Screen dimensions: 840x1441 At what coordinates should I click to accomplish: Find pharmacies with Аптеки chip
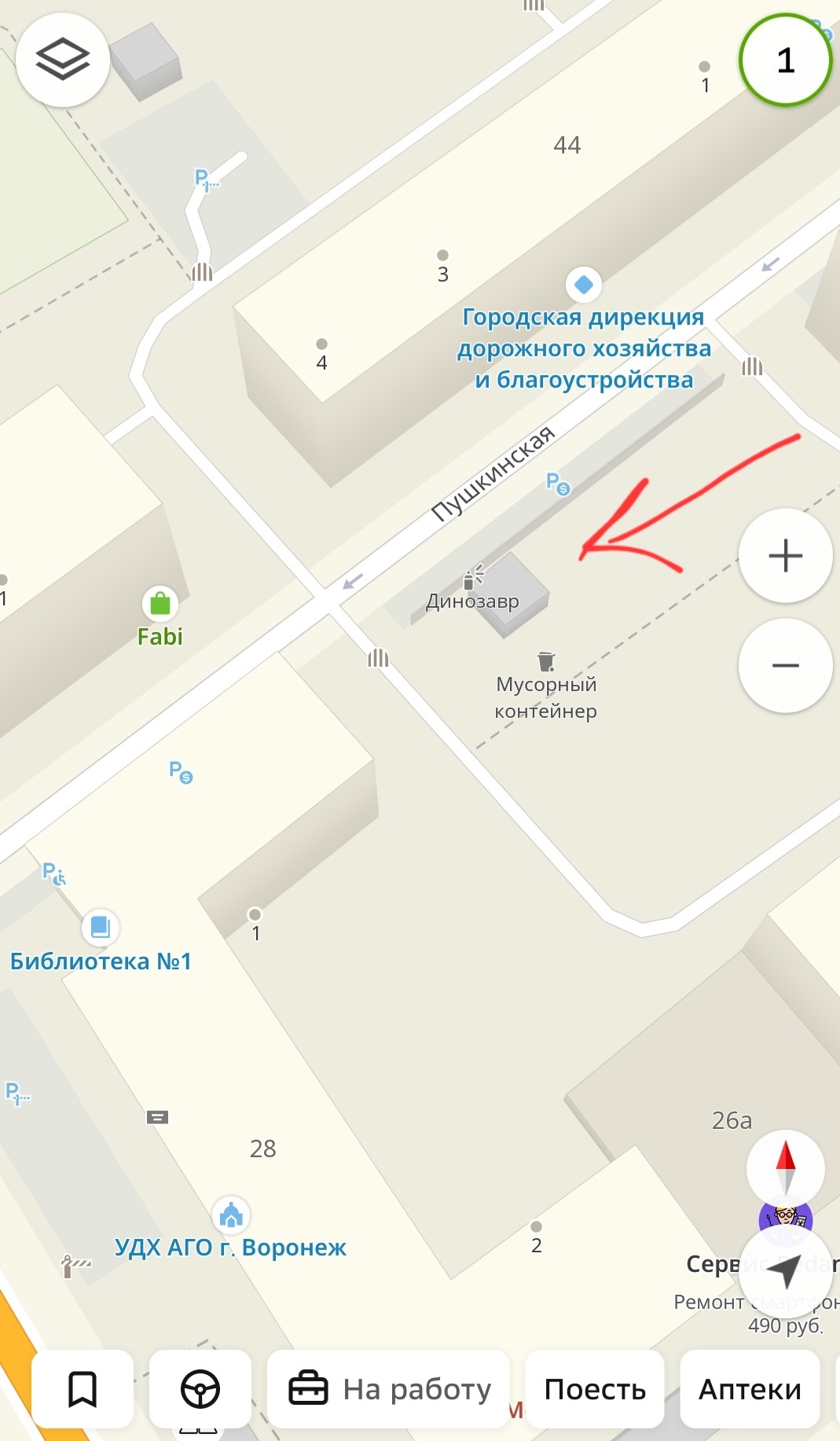point(750,1389)
